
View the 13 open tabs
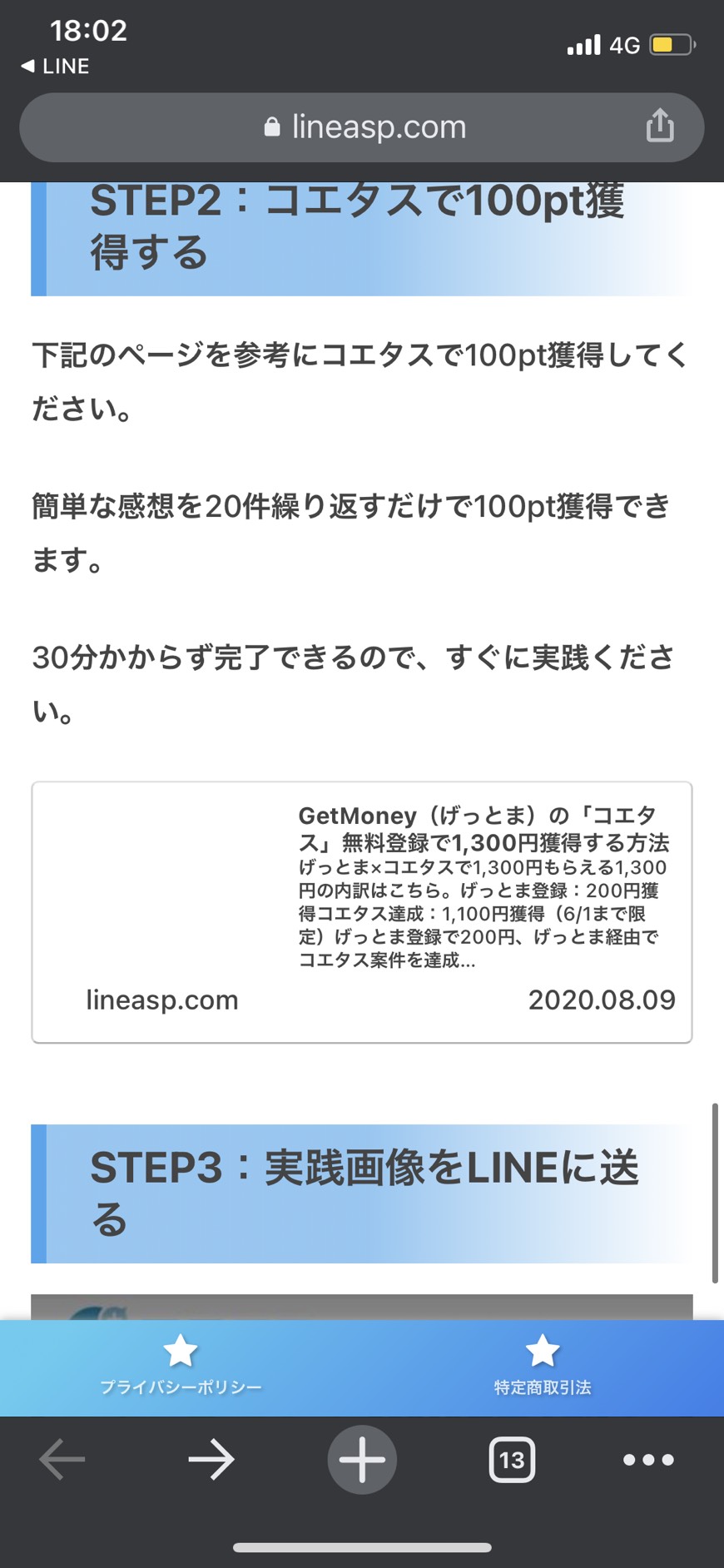coord(512,1460)
